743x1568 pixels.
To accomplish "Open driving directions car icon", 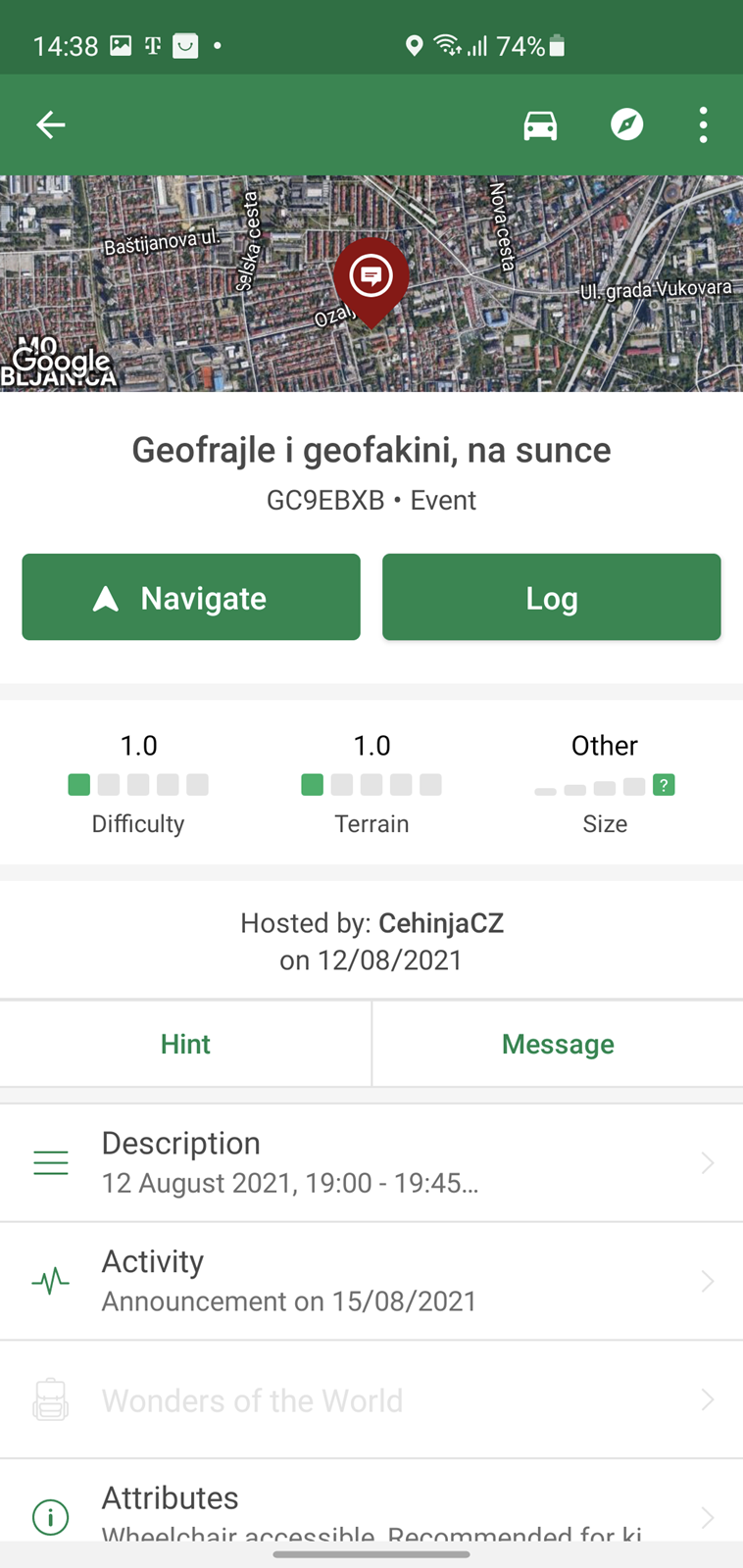I will 540,125.
